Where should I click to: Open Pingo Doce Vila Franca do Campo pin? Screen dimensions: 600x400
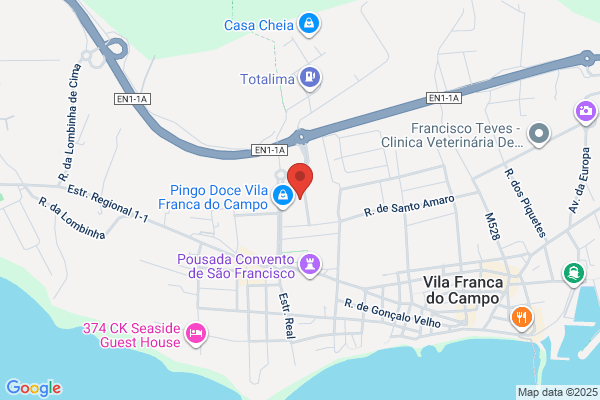pyautogui.click(x=283, y=196)
